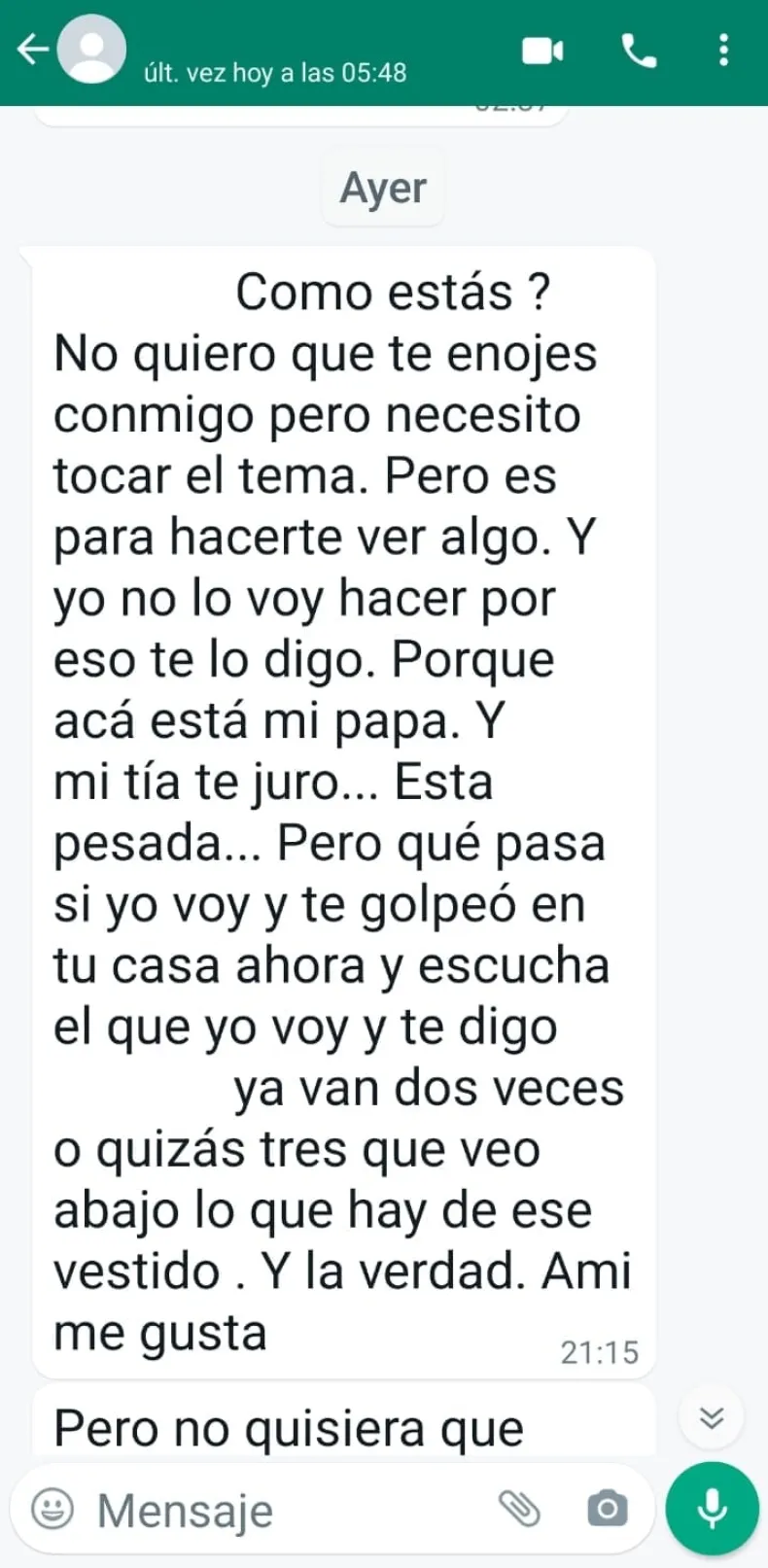Image resolution: width=768 pixels, height=1568 pixels.
Task: Open the contact's profile picture
Action: point(92,50)
